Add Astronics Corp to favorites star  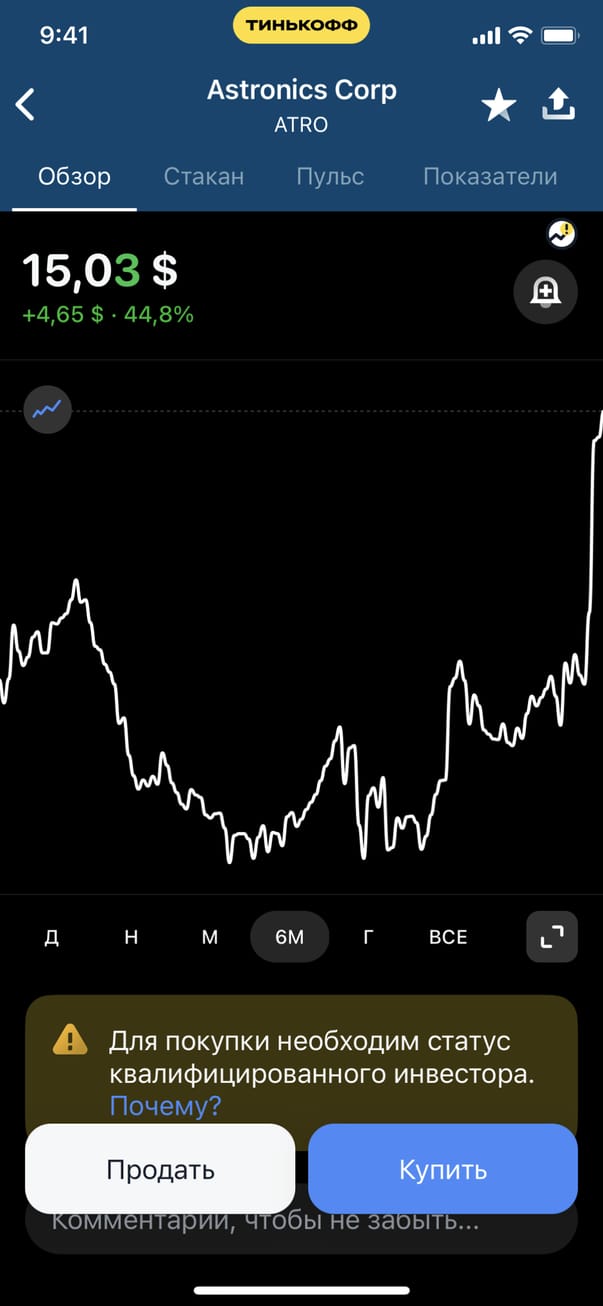coord(498,106)
